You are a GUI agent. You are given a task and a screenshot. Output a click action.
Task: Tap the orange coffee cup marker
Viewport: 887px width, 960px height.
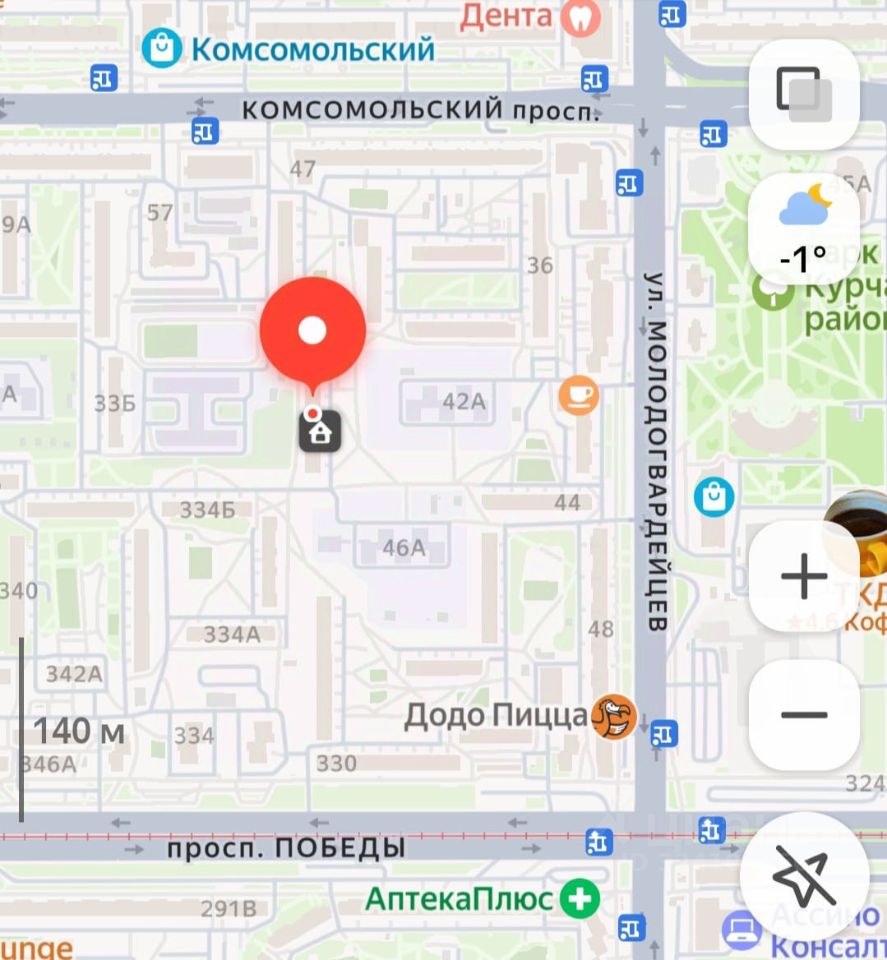(x=578, y=395)
